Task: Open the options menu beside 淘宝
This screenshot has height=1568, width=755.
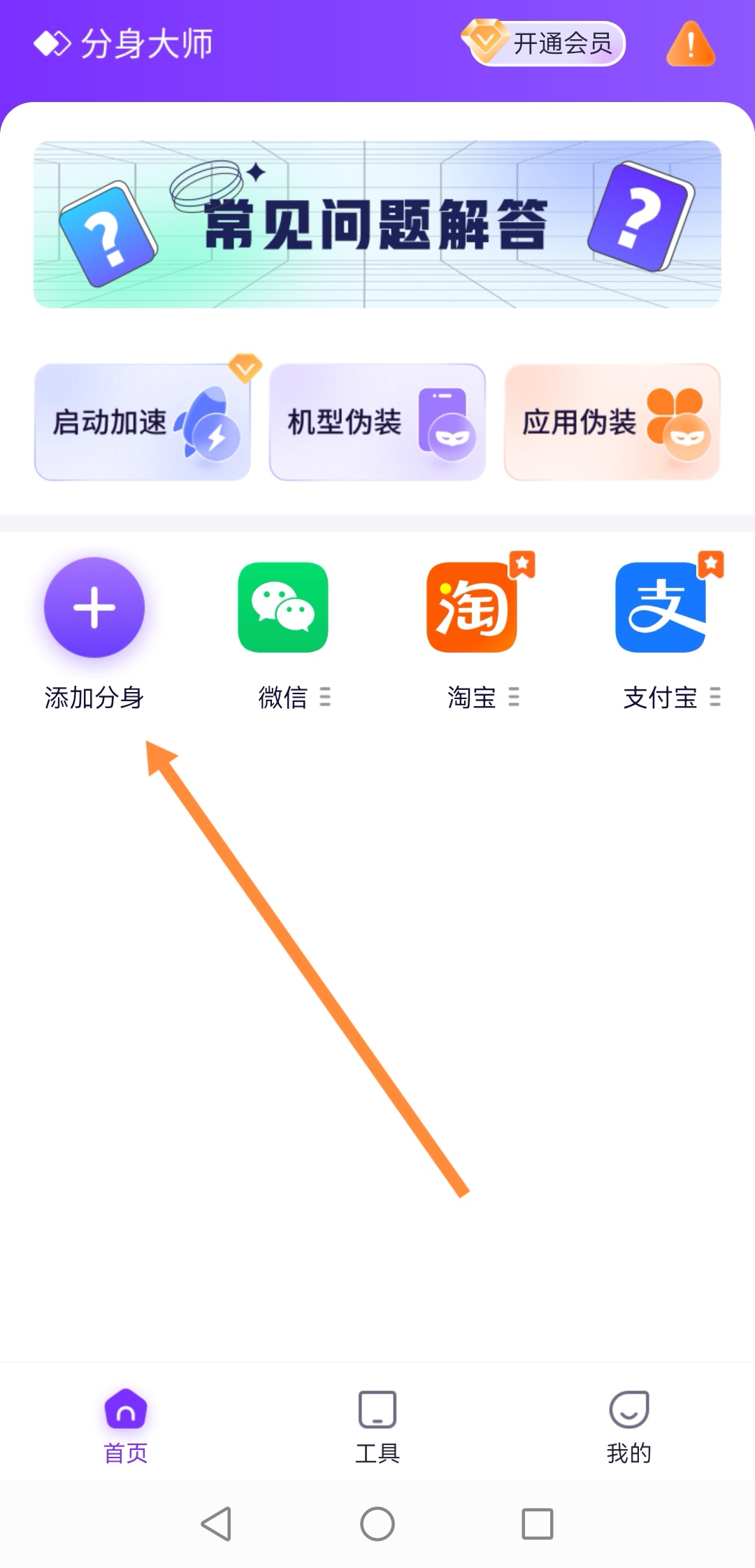Action: click(514, 697)
